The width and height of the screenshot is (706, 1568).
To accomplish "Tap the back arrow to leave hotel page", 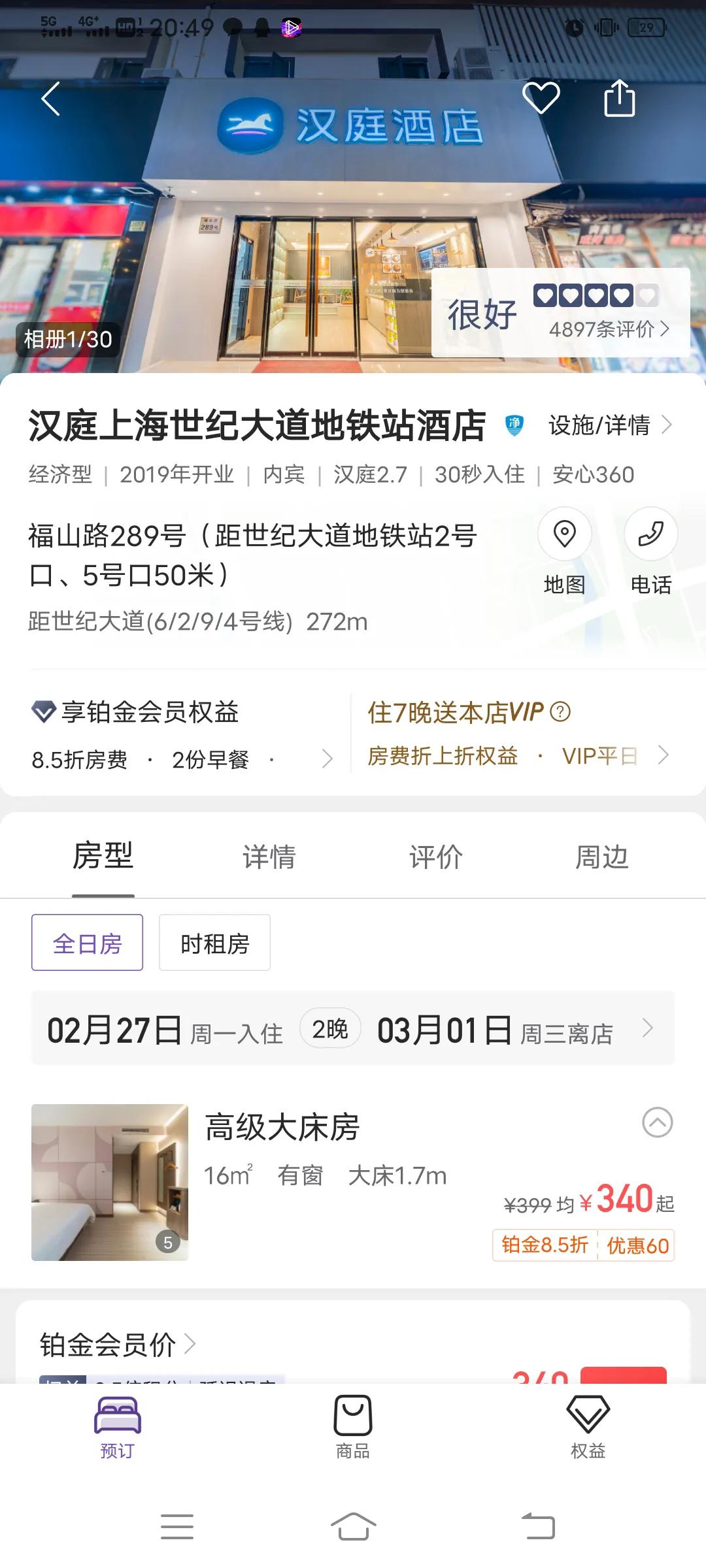I will [49, 99].
